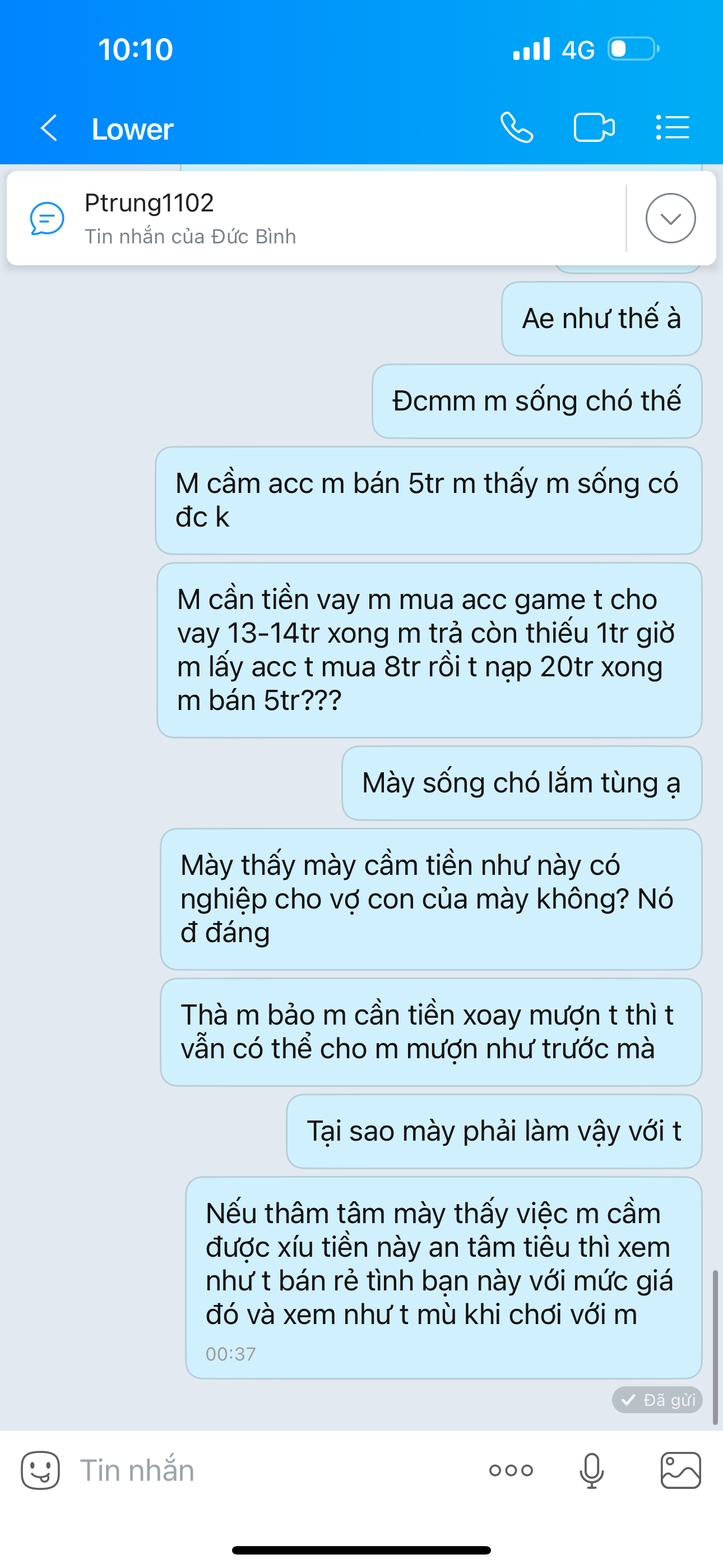Open more attachment options
The image size is (723, 1568).
pyautogui.click(x=511, y=1470)
